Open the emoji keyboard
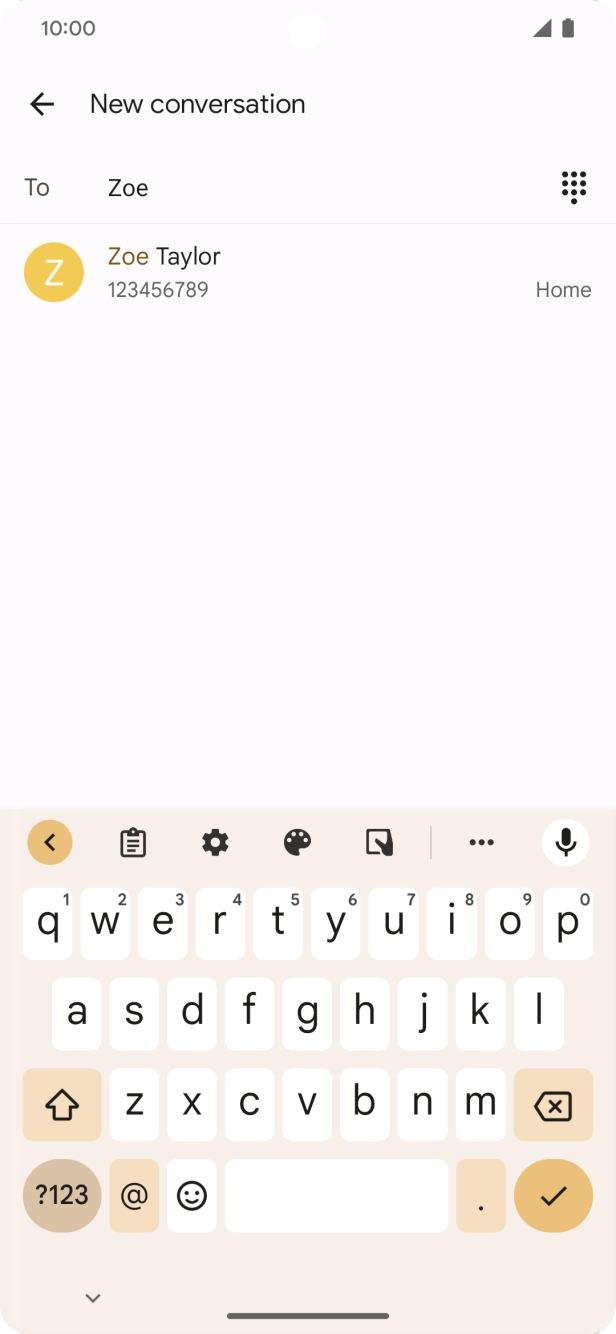Viewport: 616px width, 1334px height. coord(191,1195)
